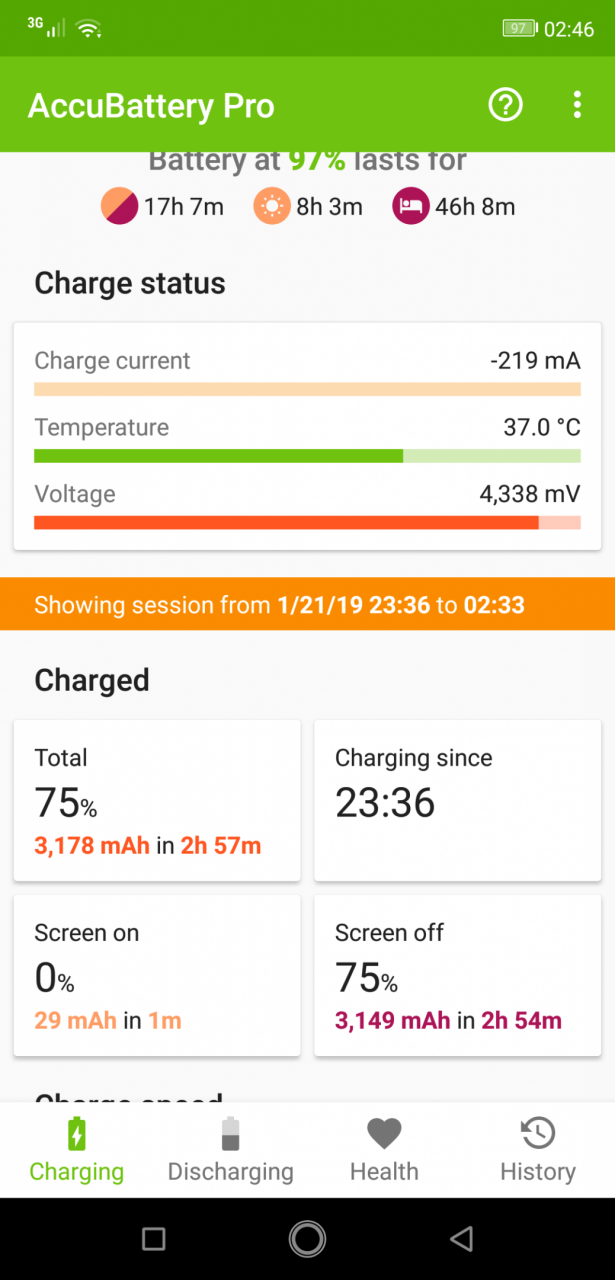
Task: Open the help question mark icon
Action: point(505,104)
